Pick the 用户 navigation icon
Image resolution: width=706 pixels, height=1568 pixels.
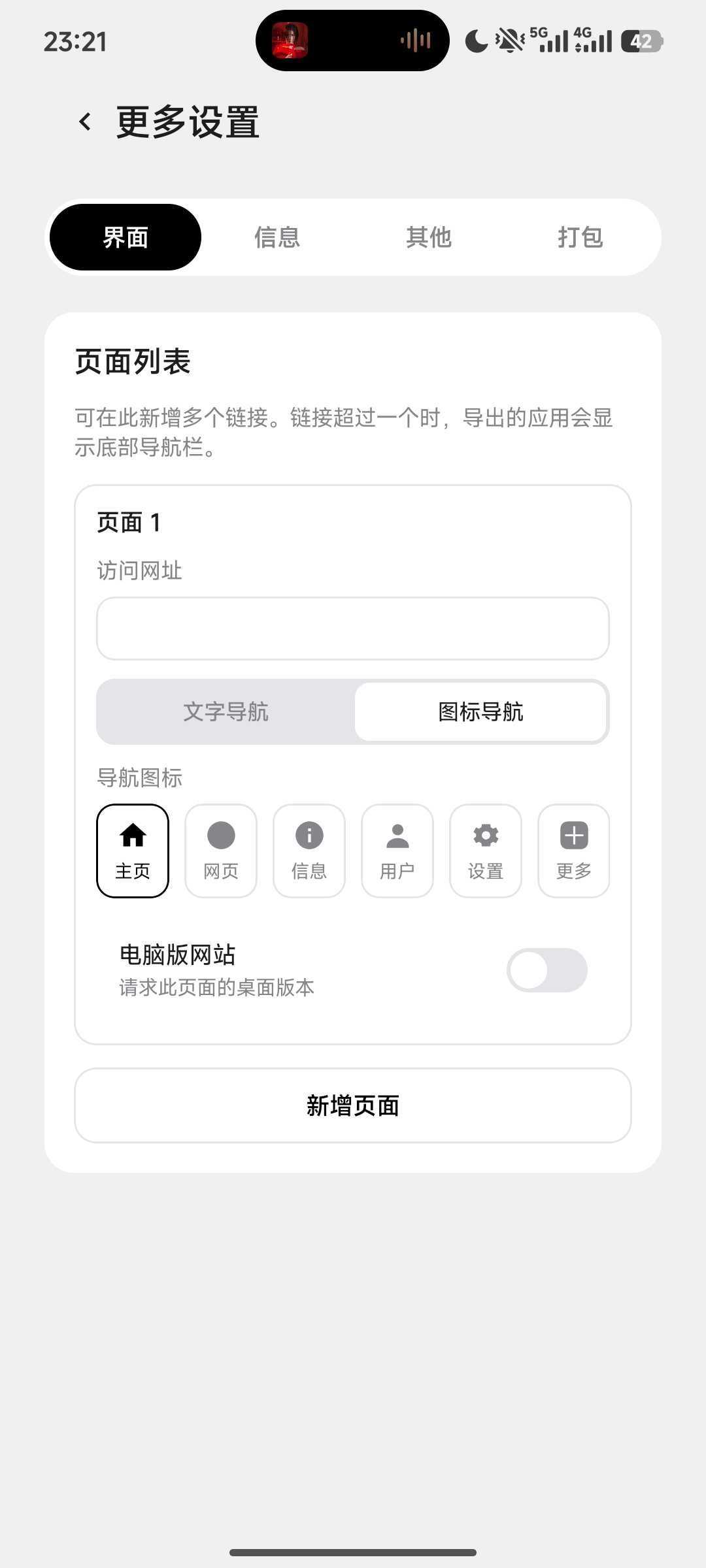(397, 851)
